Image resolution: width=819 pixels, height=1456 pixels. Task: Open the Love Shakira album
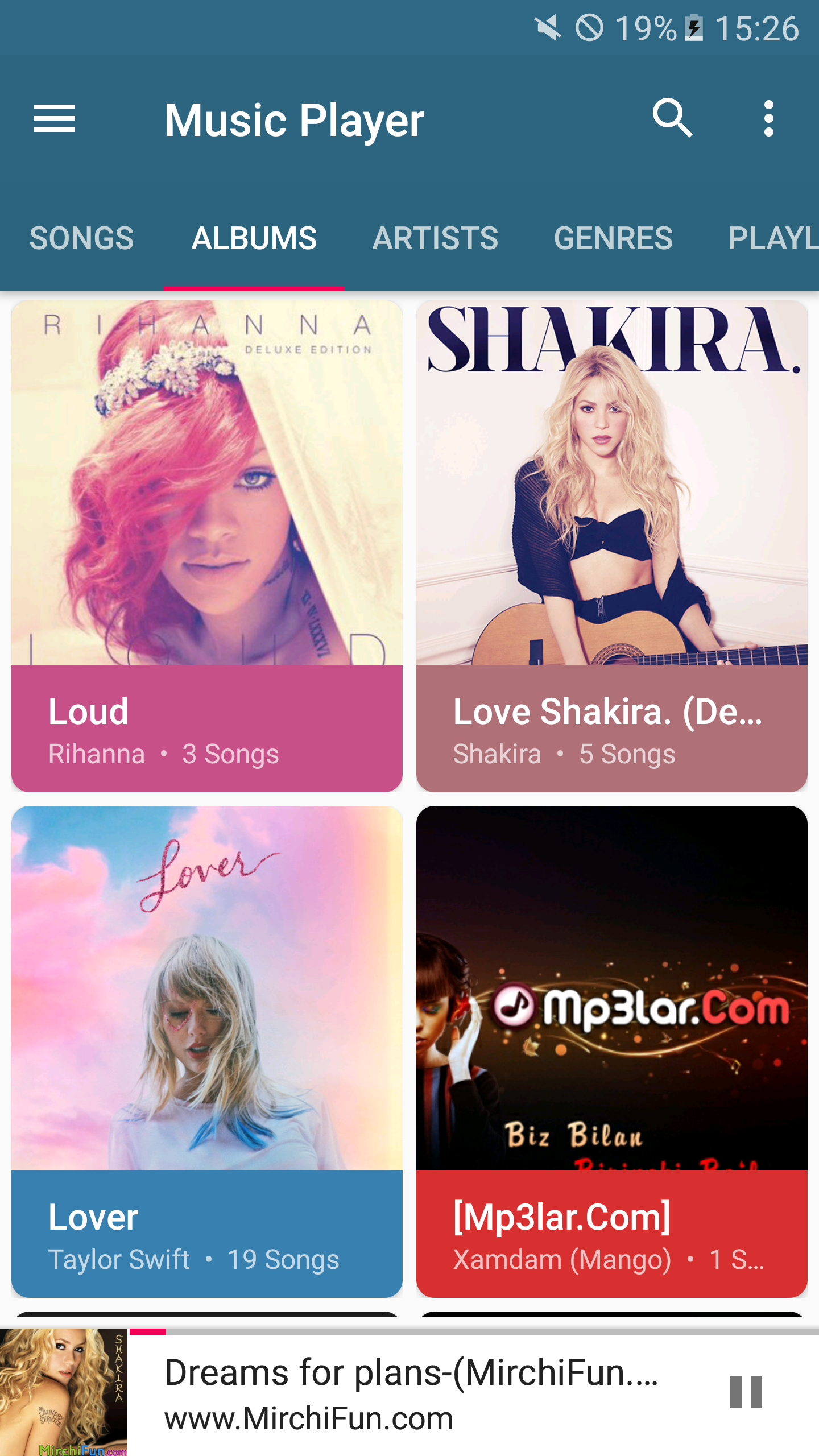tap(612, 546)
